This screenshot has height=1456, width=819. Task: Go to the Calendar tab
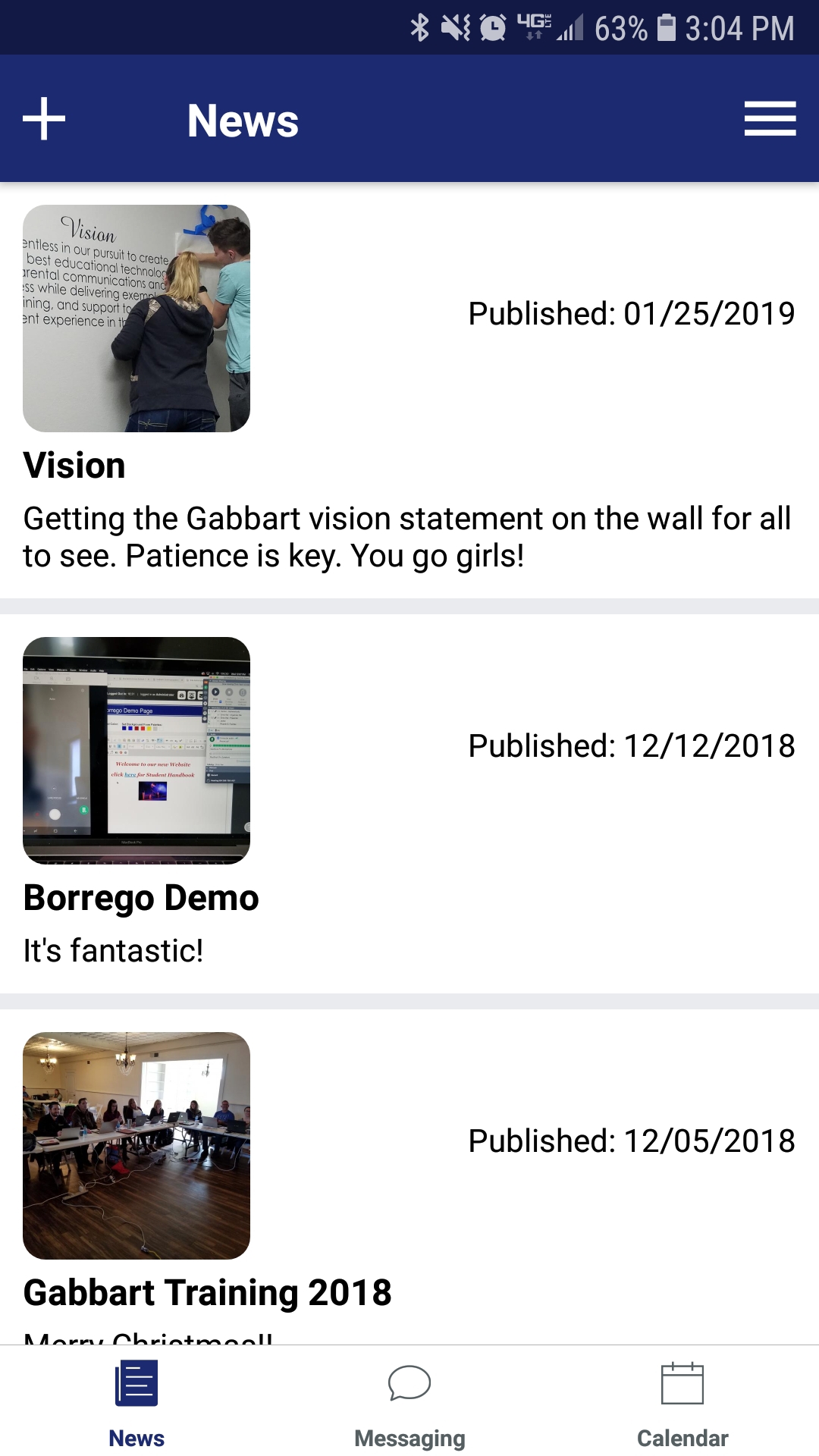coord(682,1403)
